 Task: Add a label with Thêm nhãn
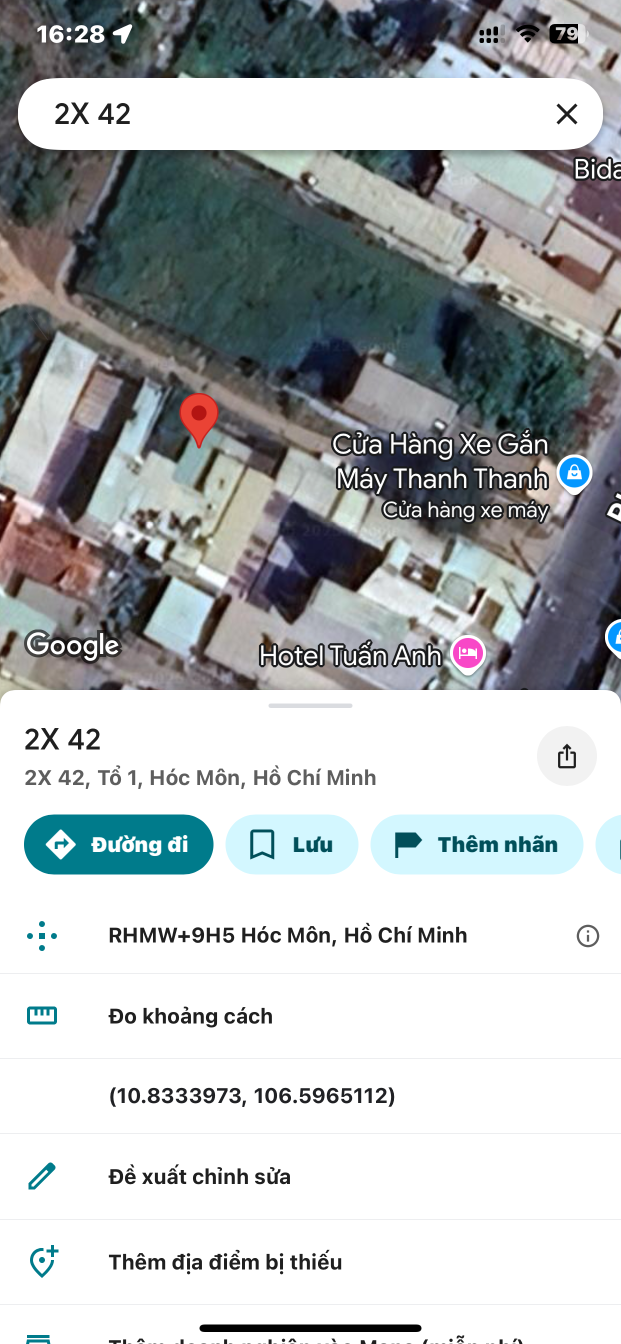477,845
